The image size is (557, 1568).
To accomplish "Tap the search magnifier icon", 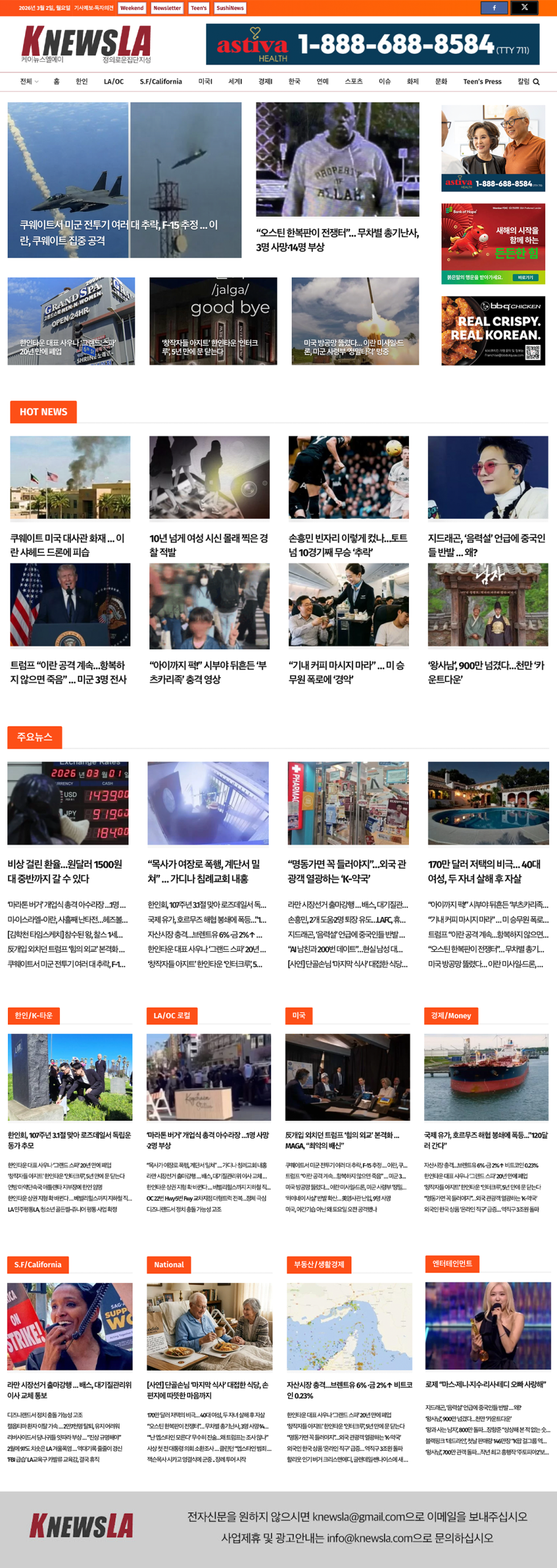I will [x=536, y=82].
